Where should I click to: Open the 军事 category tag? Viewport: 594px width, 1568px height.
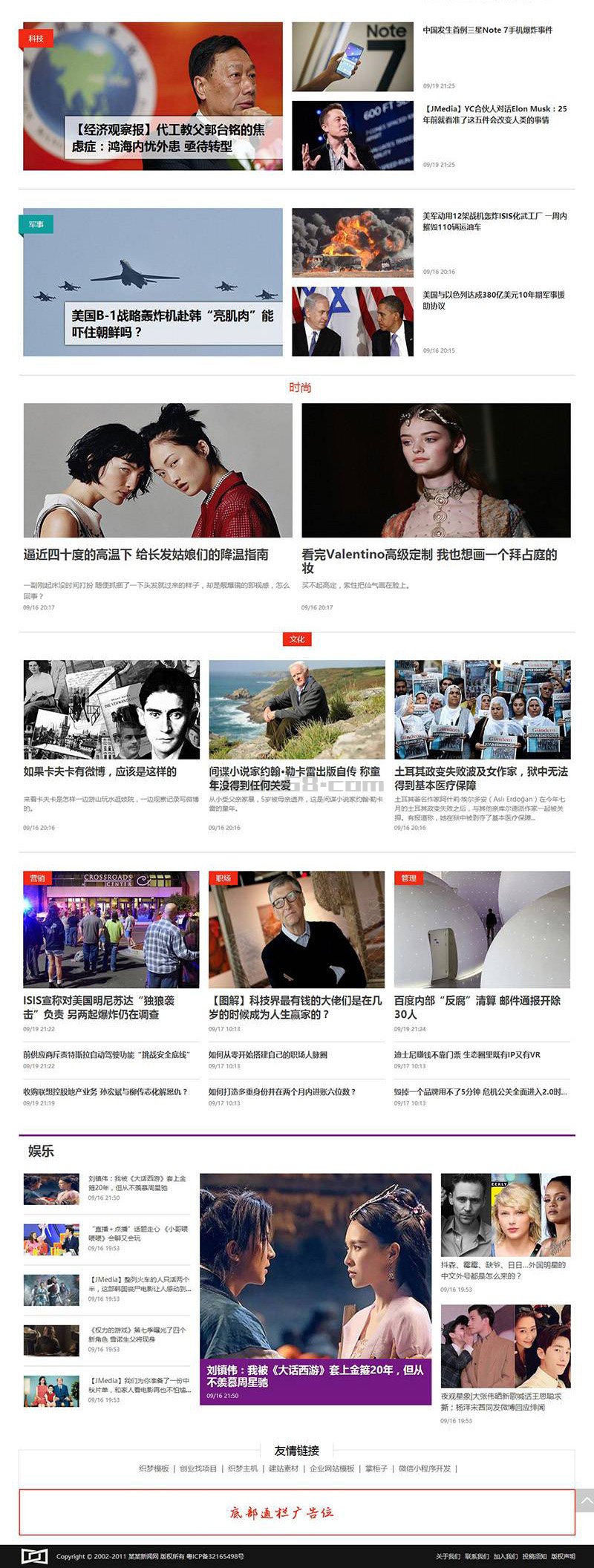tap(36, 222)
